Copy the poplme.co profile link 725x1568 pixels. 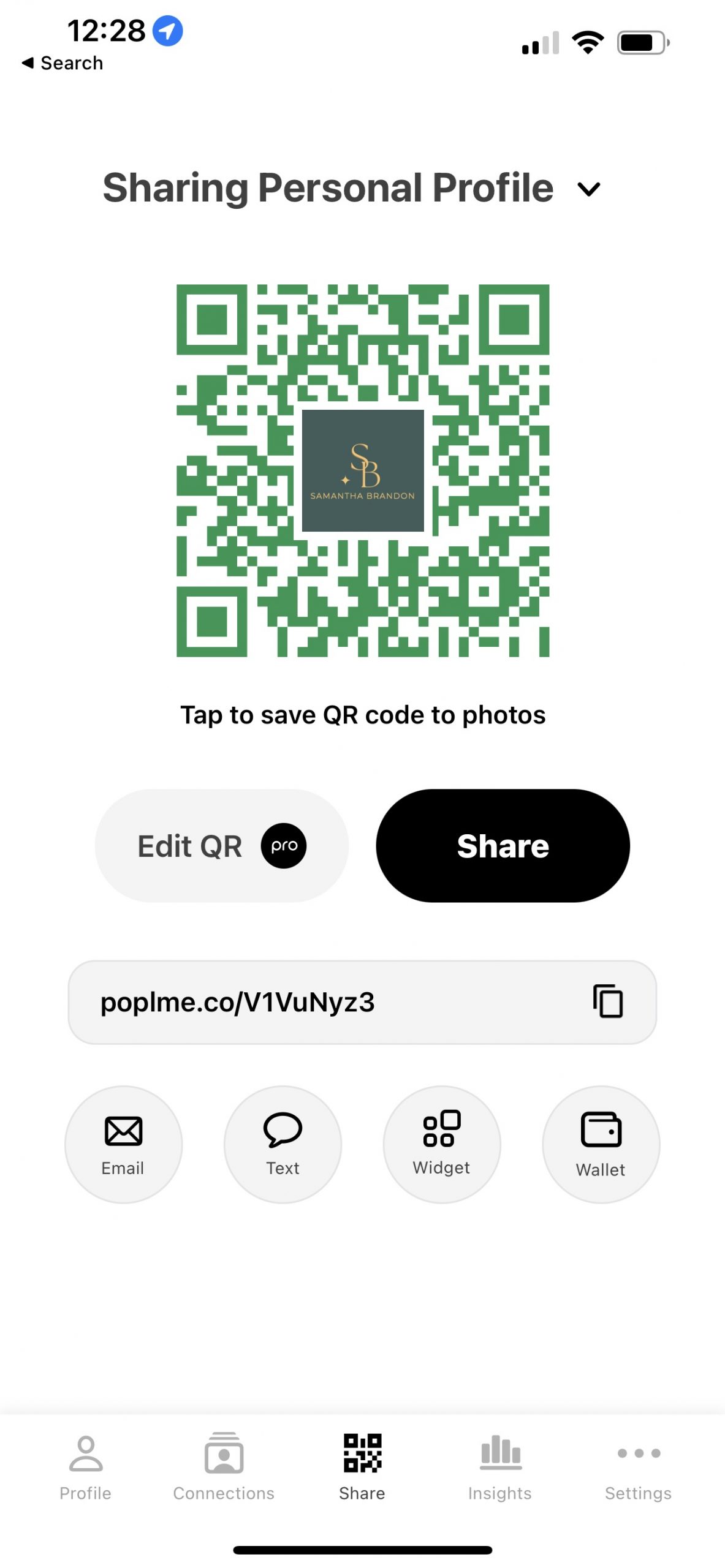point(607,1001)
